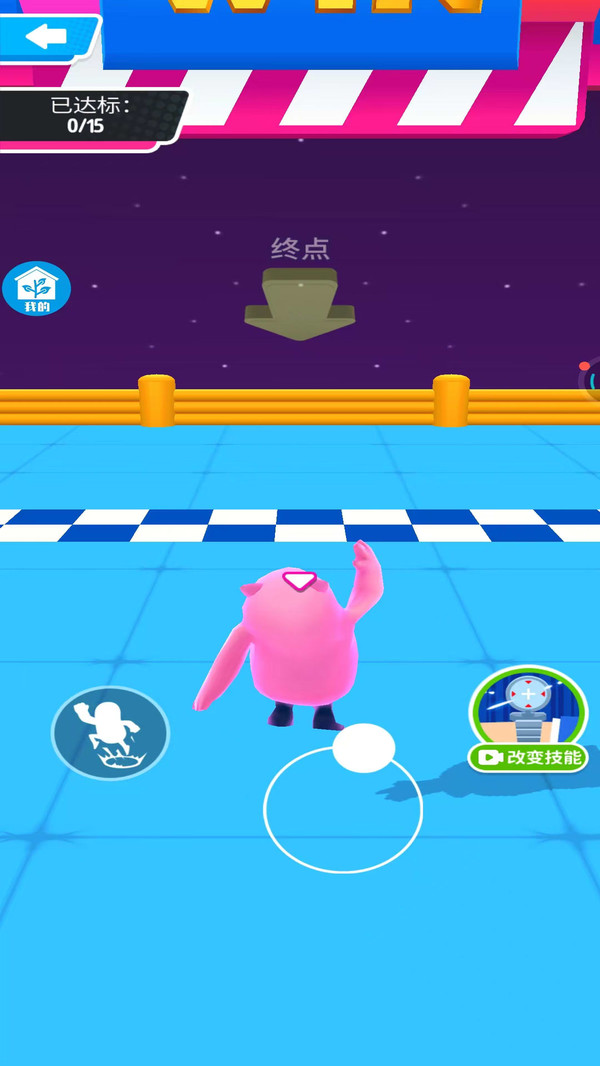Image resolution: width=600 pixels, height=1066 pixels.
Task: Tap the movement joystick knob
Action: pos(363,749)
